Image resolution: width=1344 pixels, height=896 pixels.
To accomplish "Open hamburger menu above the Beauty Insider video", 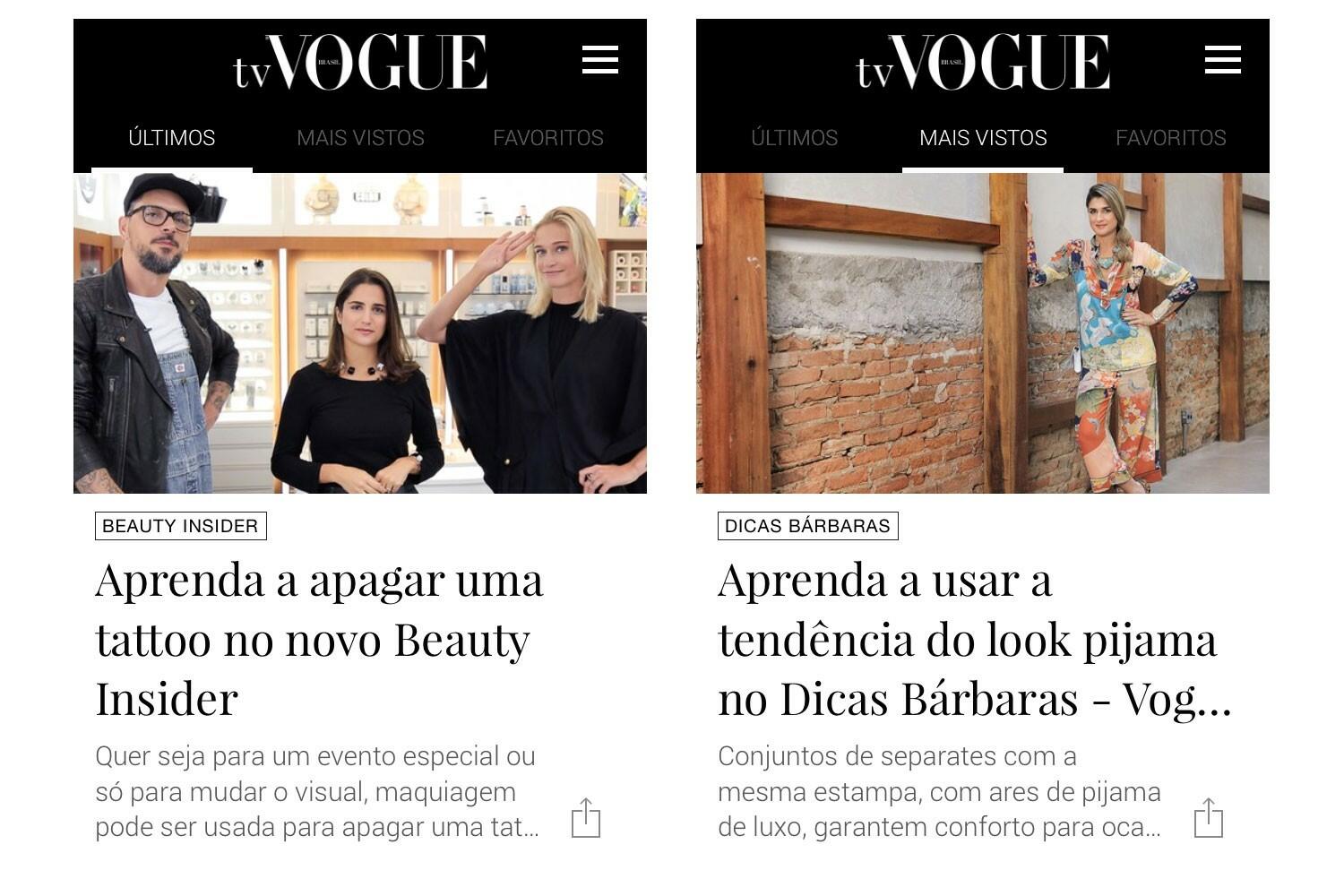I will coord(599,60).
